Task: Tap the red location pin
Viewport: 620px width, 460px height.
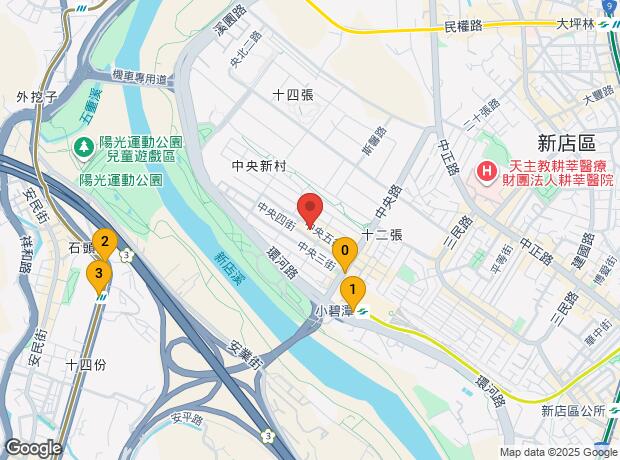Action: click(310, 210)
